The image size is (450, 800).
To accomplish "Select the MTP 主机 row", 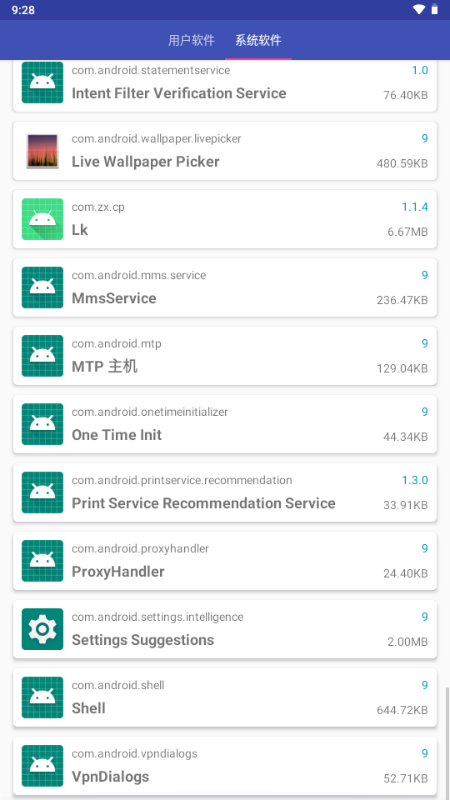I will click(x=225, y=356).
